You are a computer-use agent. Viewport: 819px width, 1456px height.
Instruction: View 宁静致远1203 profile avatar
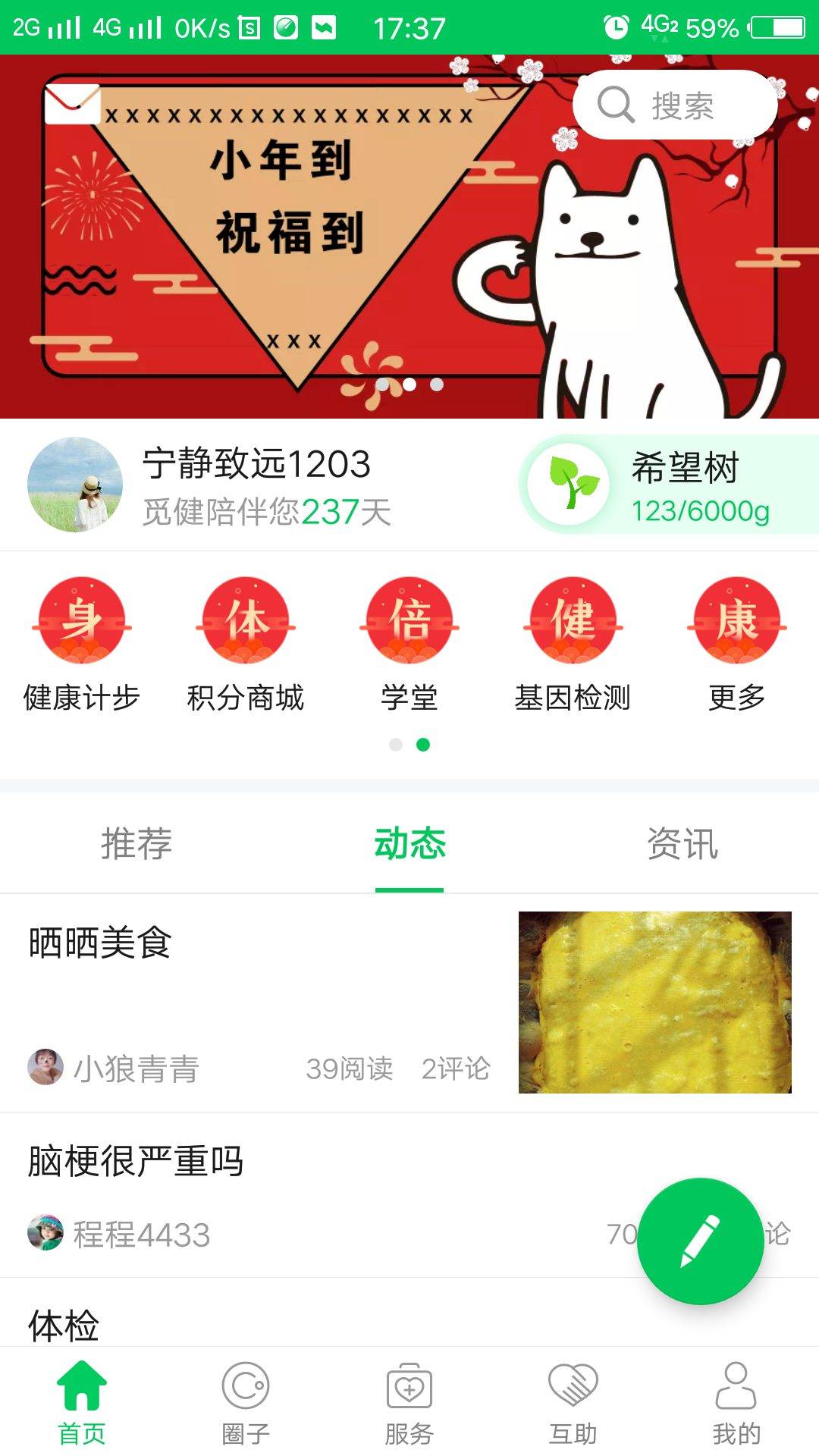[74, 484]
